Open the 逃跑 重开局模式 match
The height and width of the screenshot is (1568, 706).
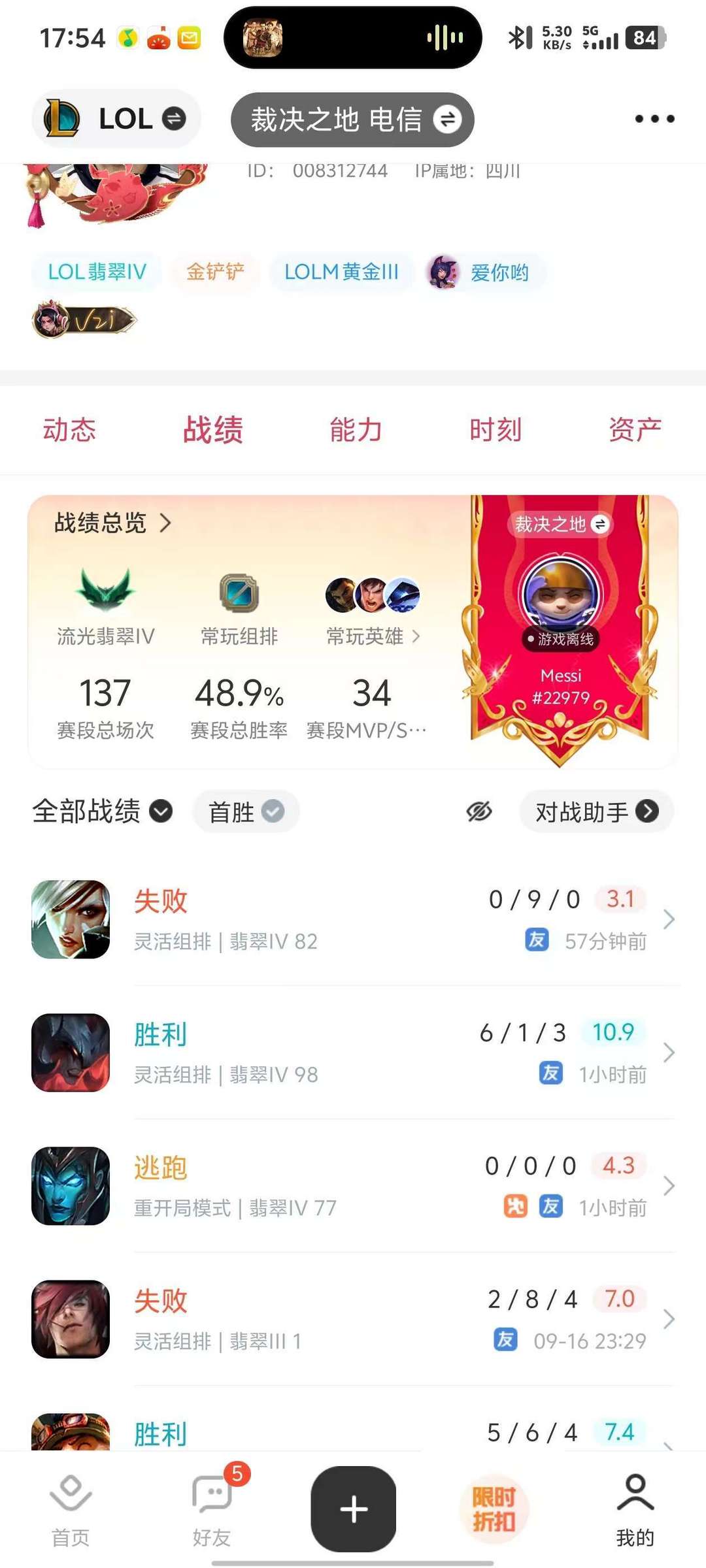pos(353,1186)
